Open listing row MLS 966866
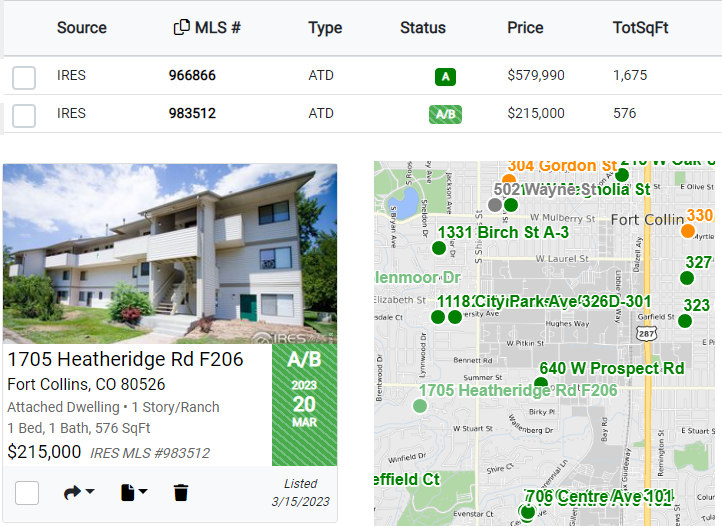The width and height of the screenshot is (722, 526). (192, 75)
